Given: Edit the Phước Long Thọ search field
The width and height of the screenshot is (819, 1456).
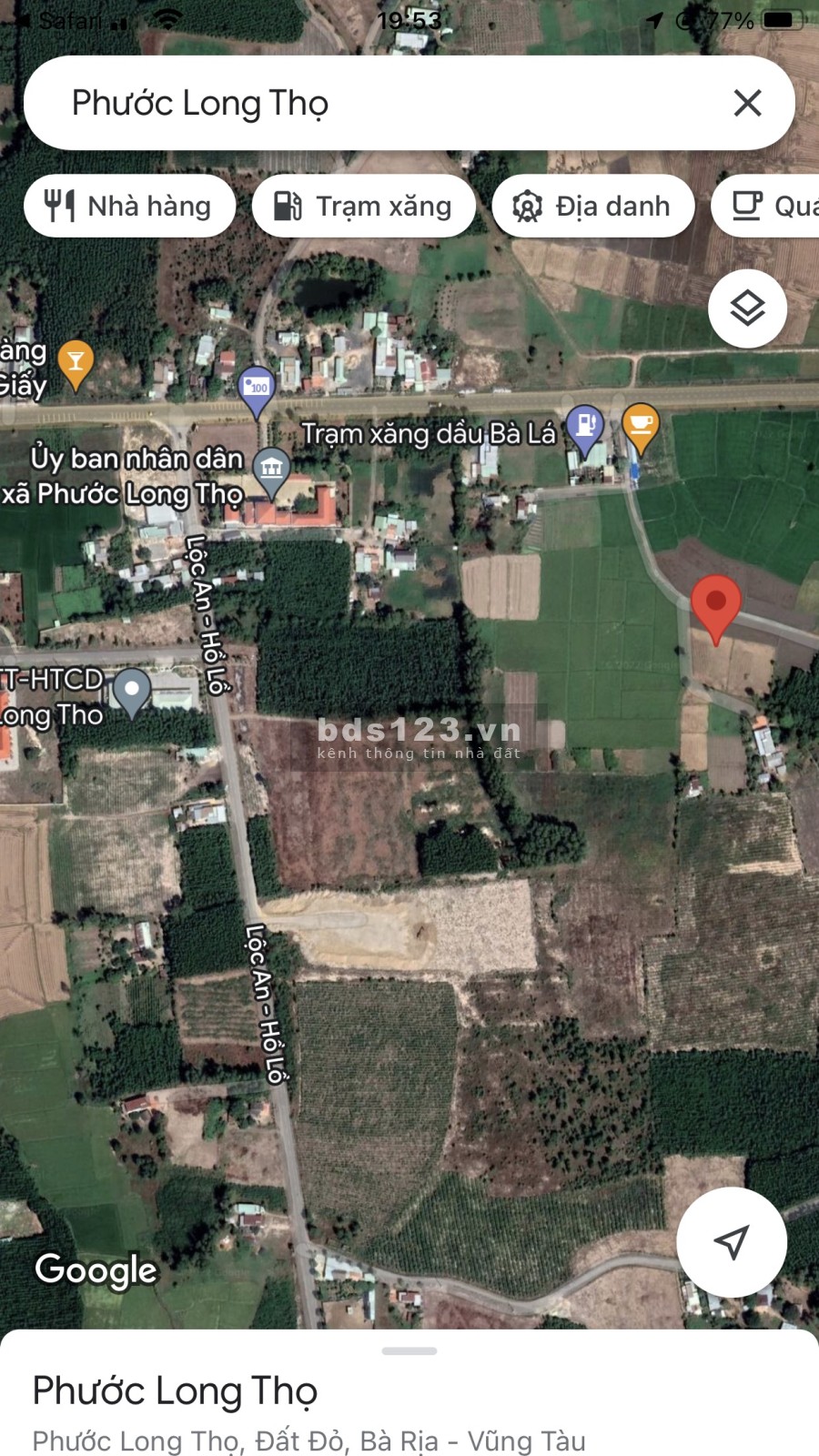Looking at the screenshot, I should 364,103.
